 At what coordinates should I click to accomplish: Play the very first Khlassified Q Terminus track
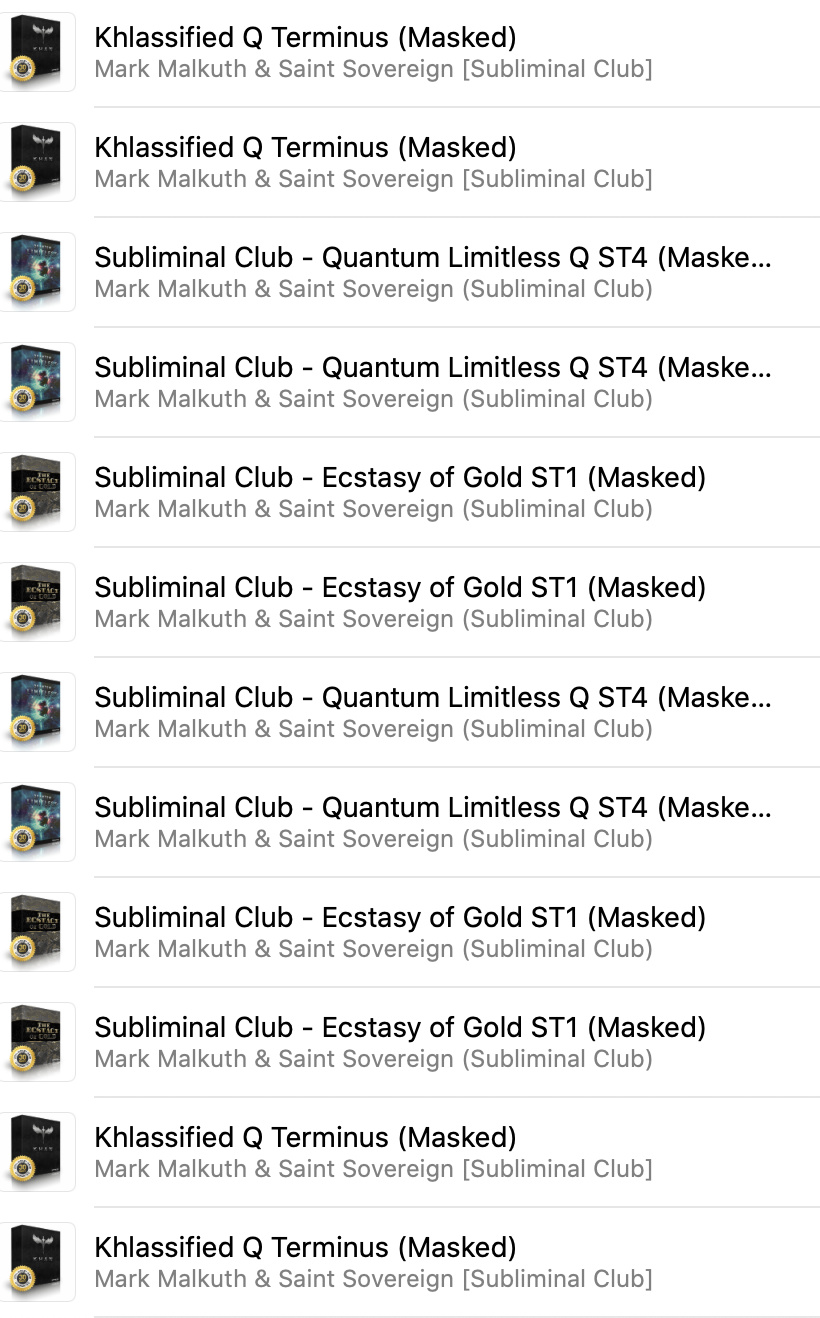410,53
